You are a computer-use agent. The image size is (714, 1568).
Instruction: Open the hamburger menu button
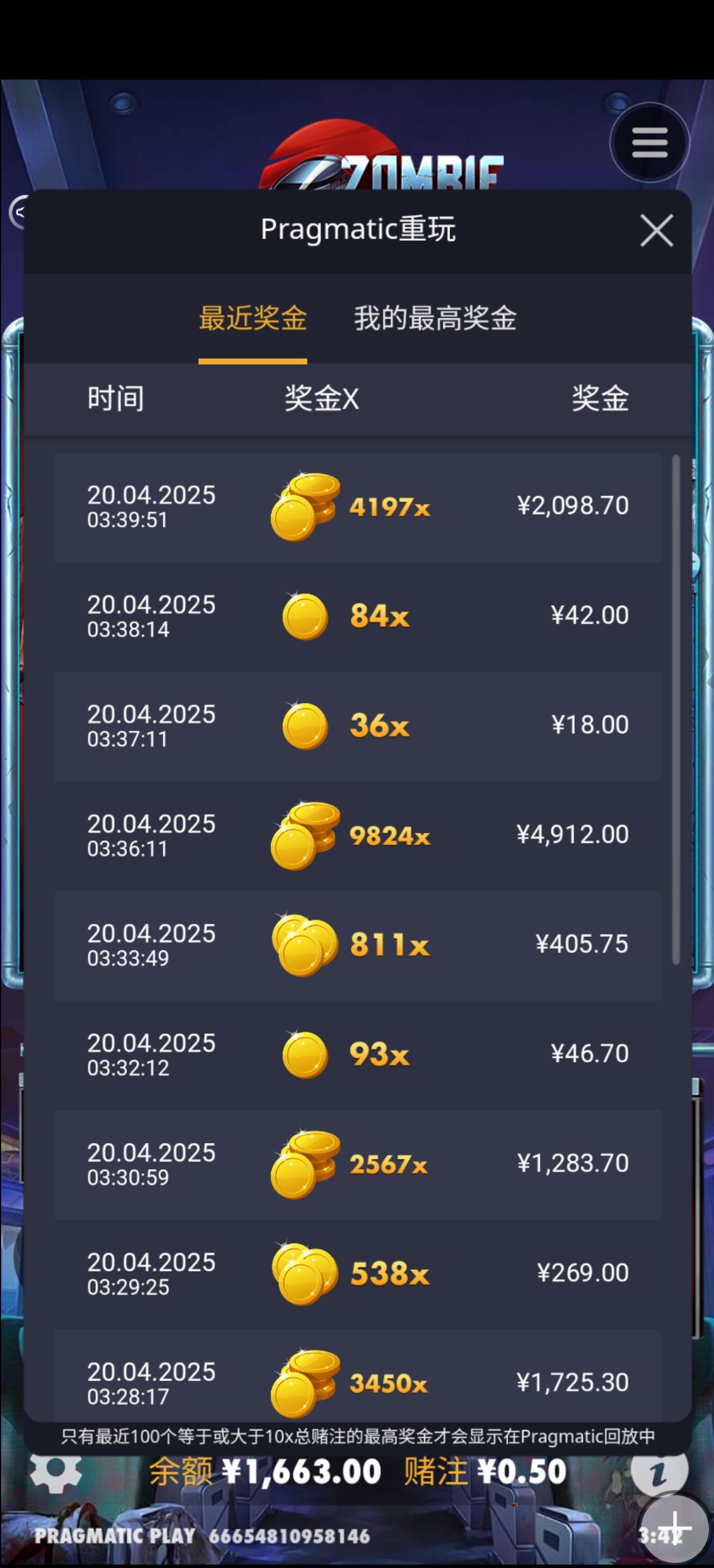click(649, 143)
